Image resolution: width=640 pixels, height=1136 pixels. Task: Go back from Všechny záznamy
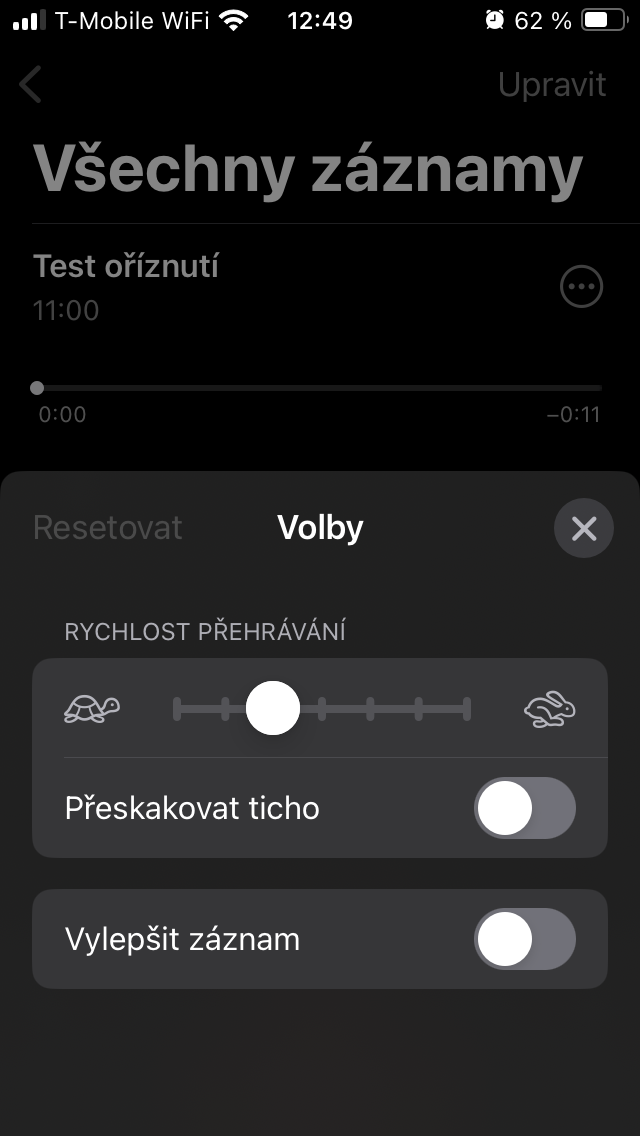tap(31, 85)
